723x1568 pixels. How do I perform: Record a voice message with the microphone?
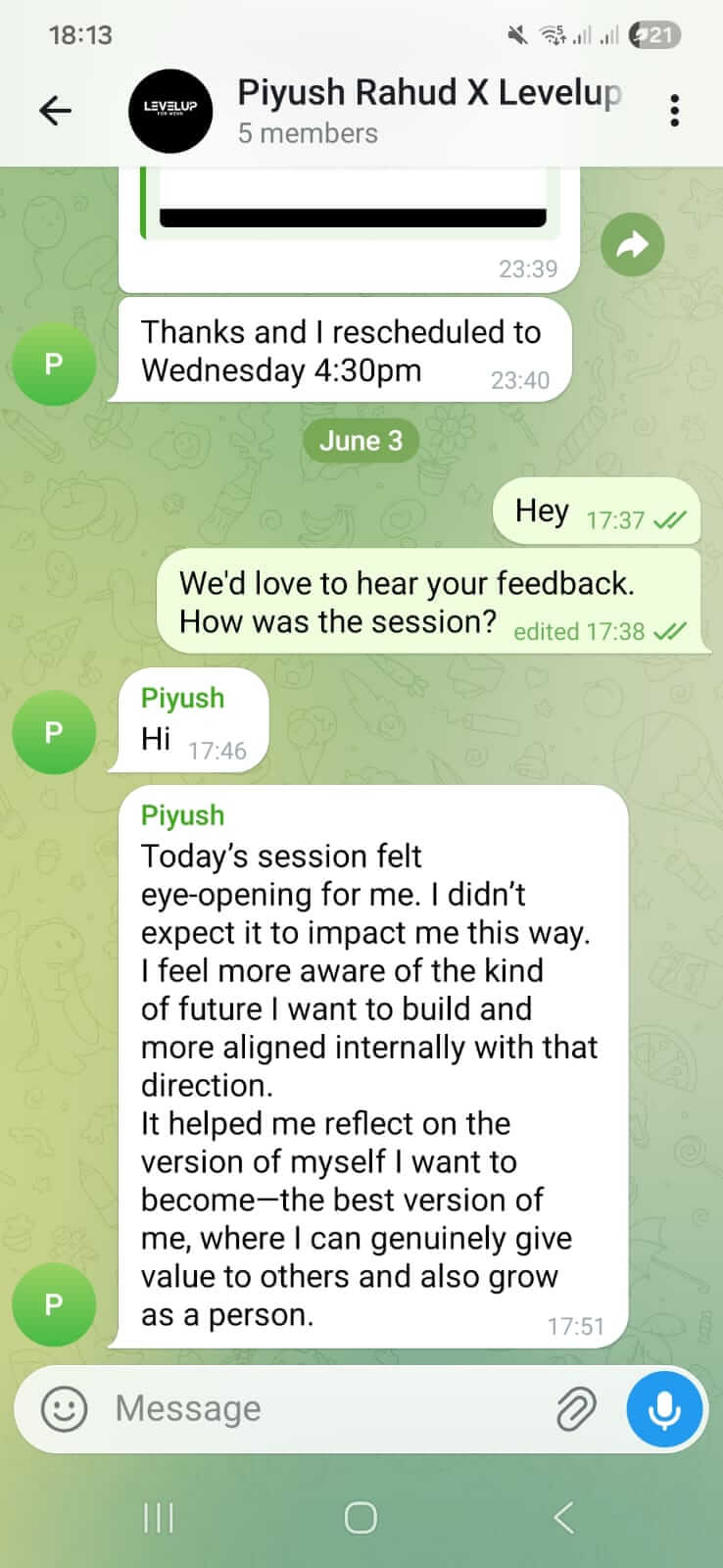point(665,1409)
